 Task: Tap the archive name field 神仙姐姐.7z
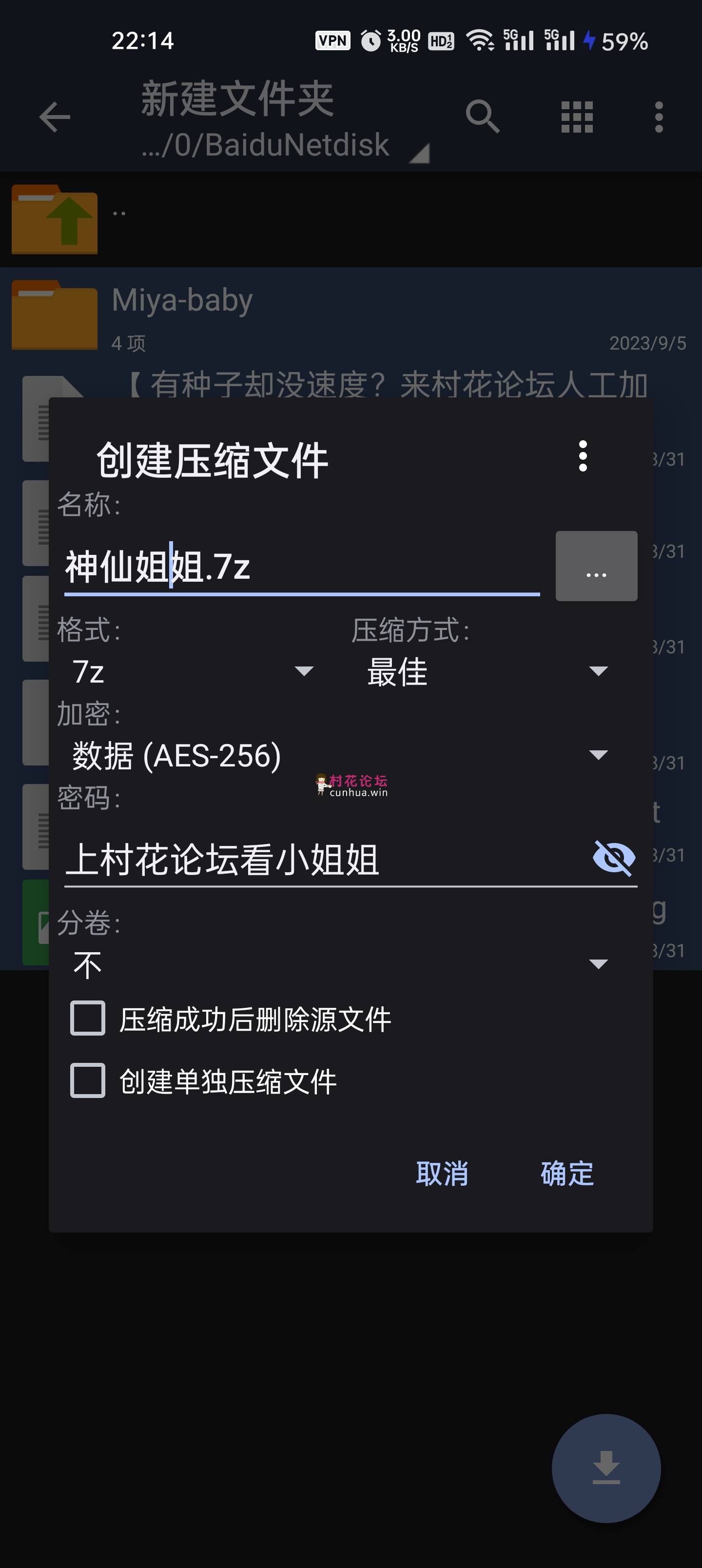301,567
